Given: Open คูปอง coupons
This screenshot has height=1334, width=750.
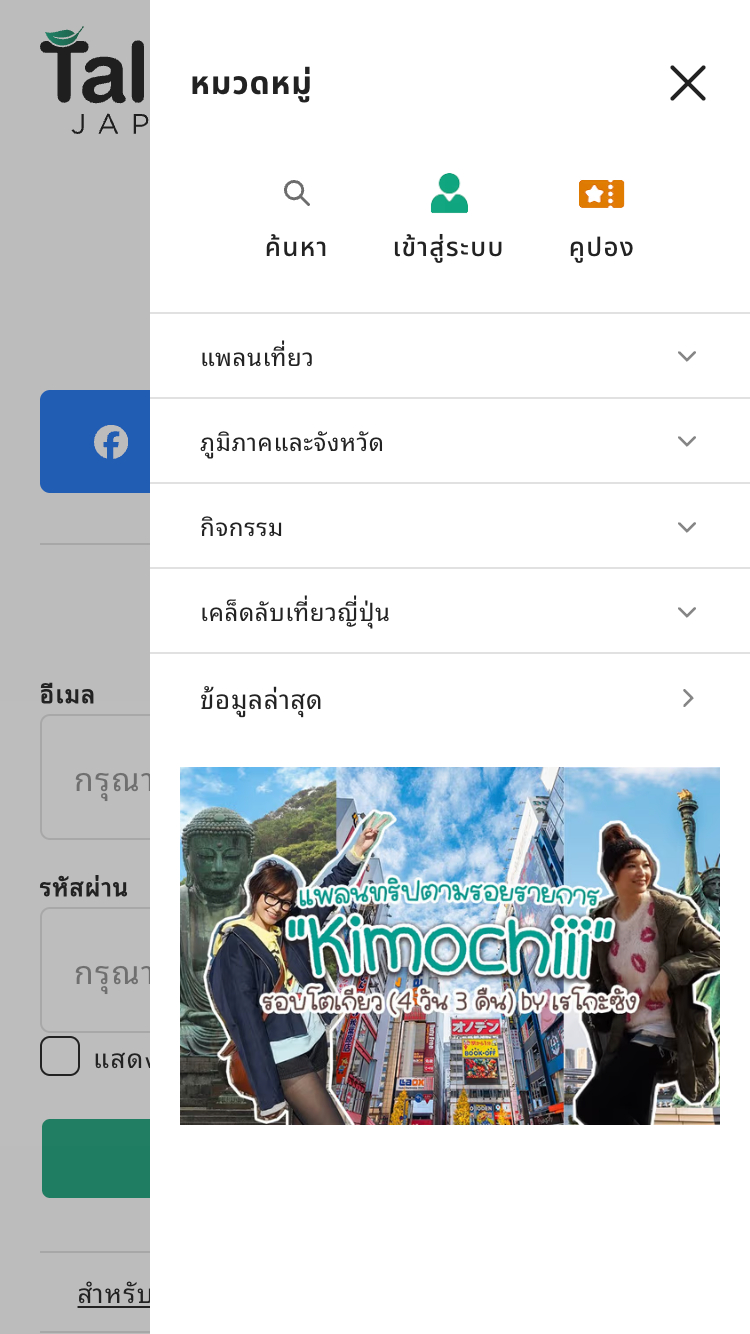Looking at the screenshot, I should (601, 218).
